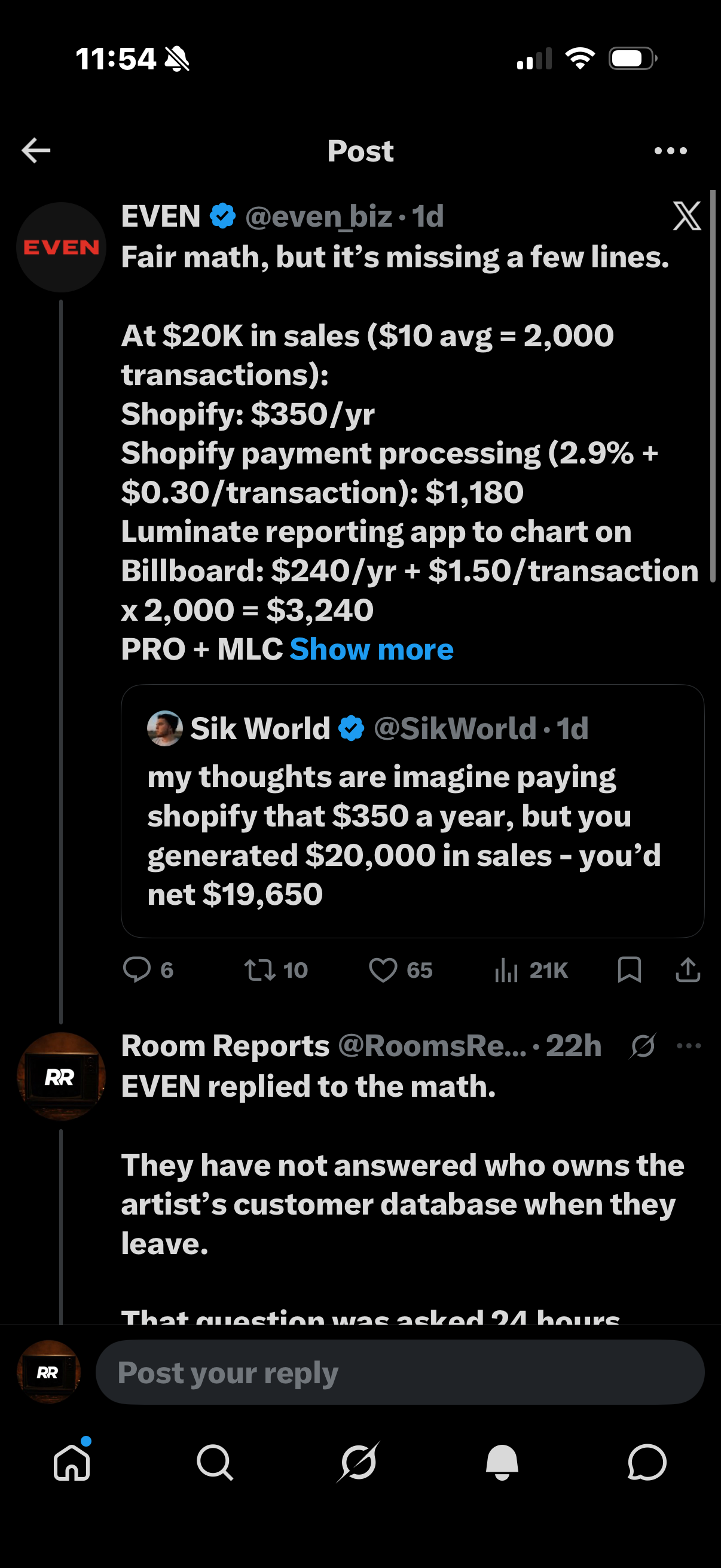The width and height of the screenshot is (721, 1568).
Task: View analytics showing 21K views
Action: [x=531, y=969]
